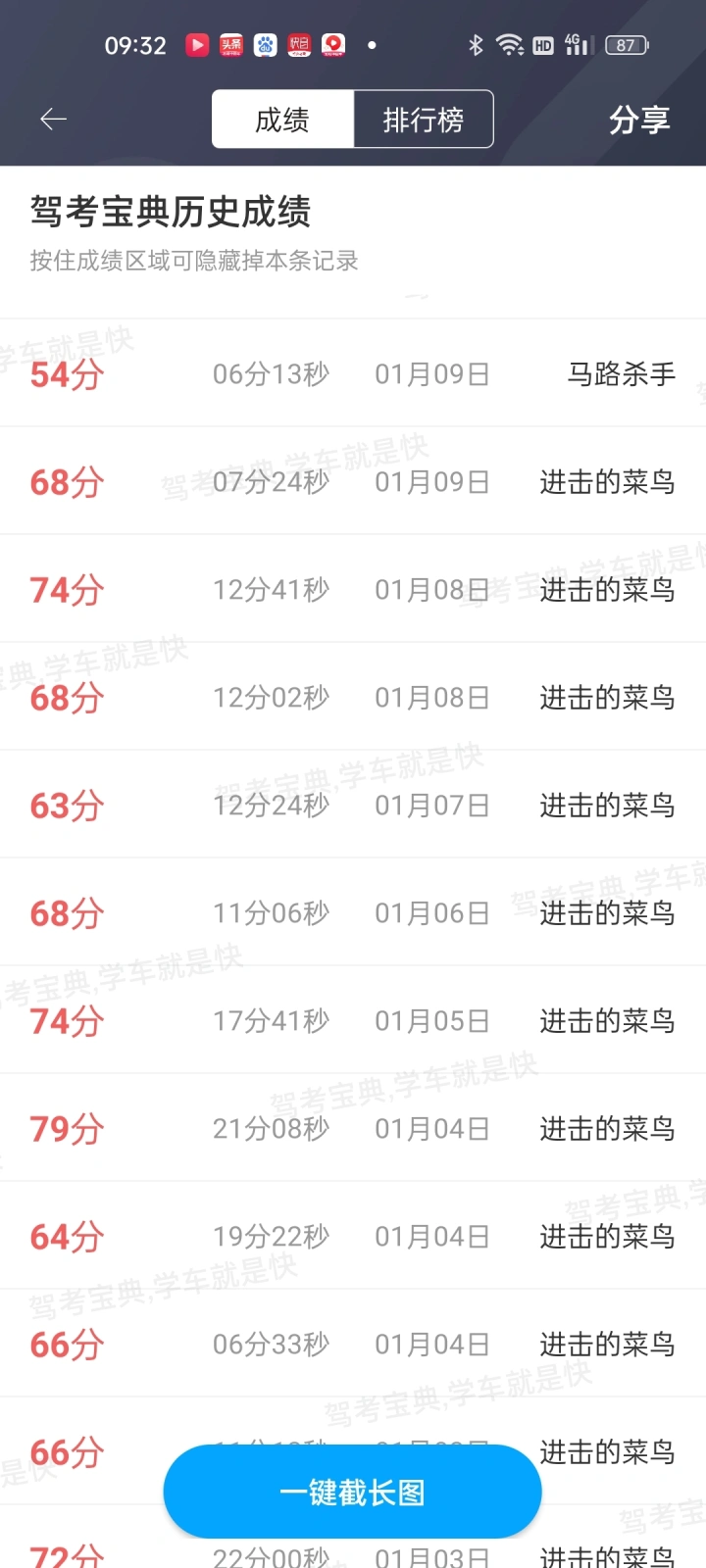
Task: Switch to the 排行榜 tab
Action: pyautogui.click(x=424, y=120)
